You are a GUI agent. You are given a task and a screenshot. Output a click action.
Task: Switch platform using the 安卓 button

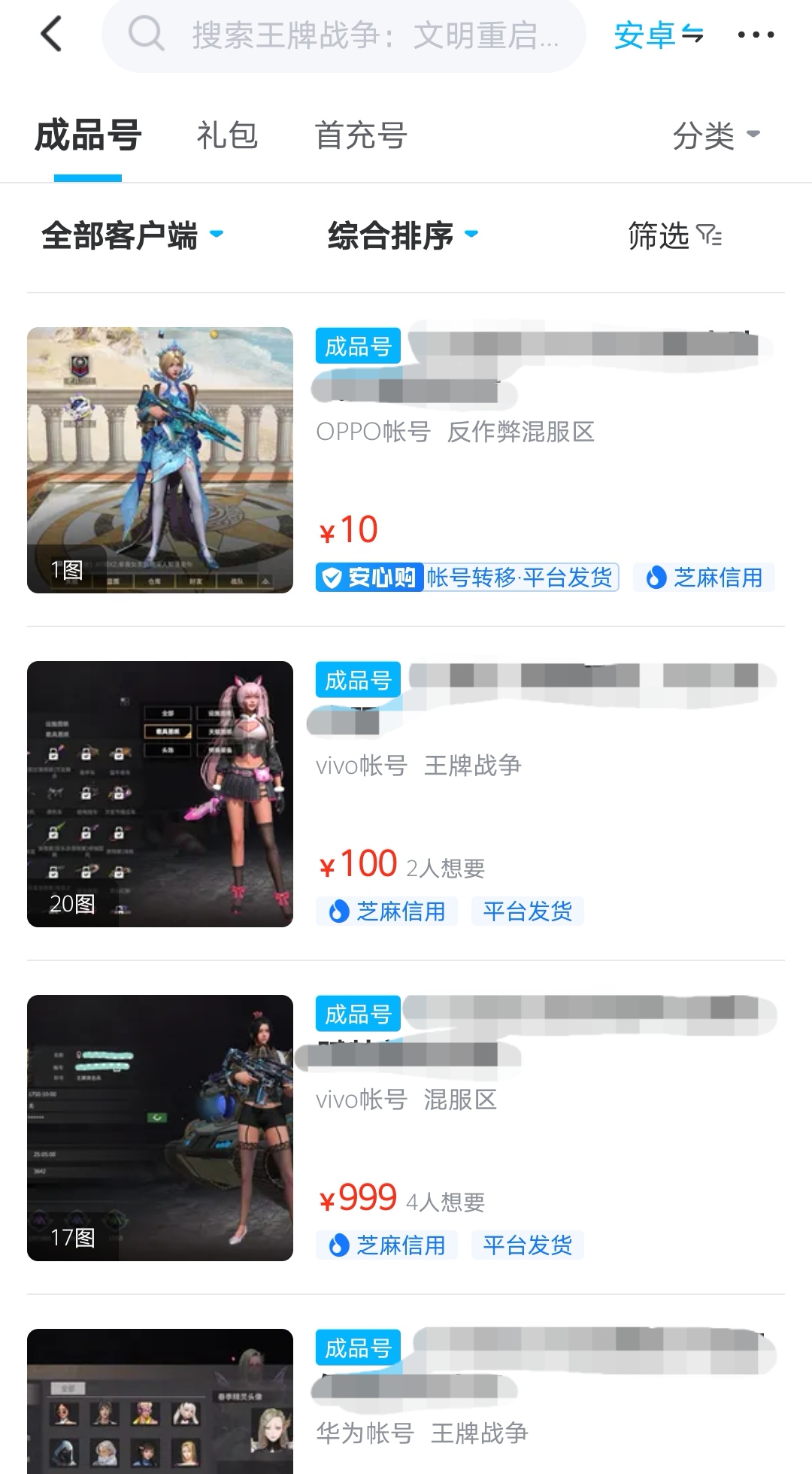coord(659,35)
